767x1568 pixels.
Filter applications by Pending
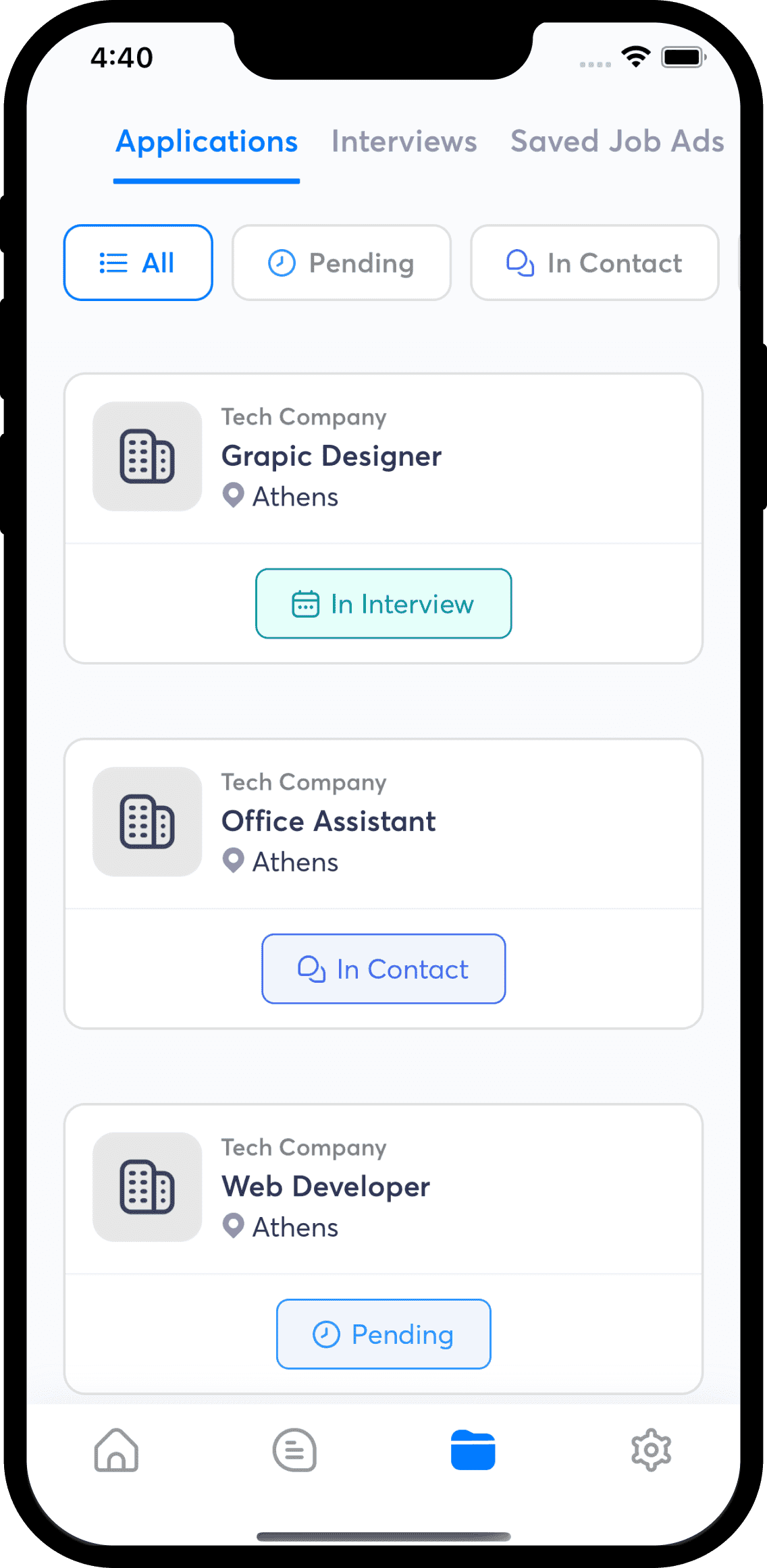(x=342, y=263)
